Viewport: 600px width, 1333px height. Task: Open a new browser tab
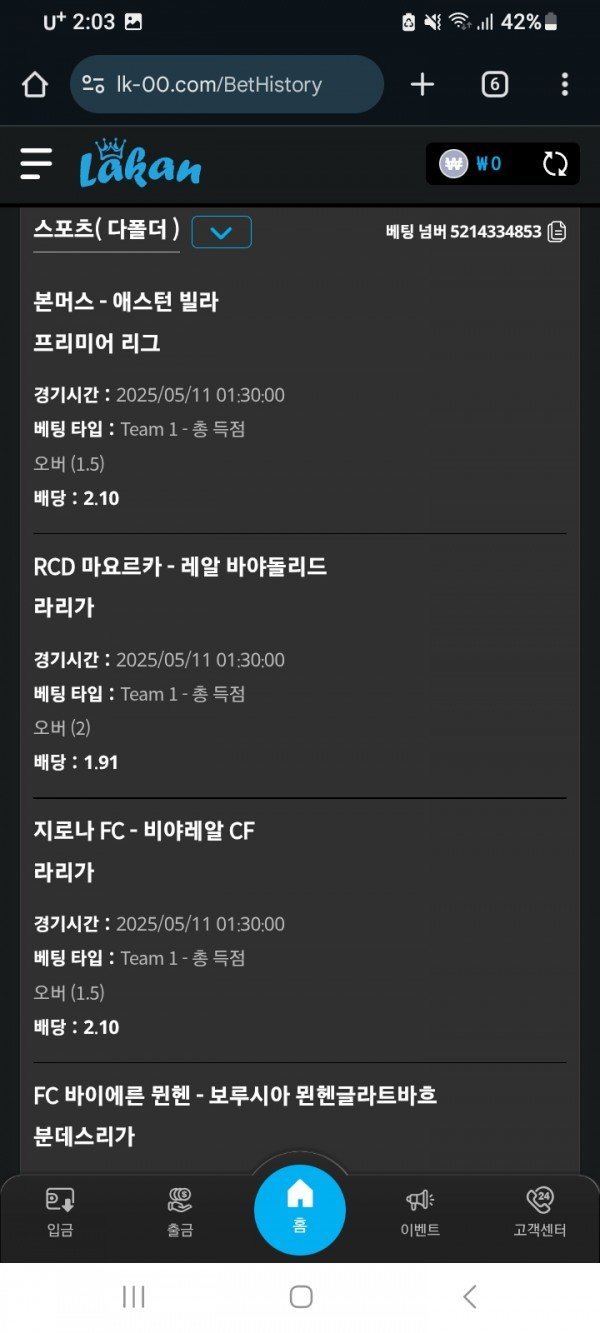(x=423, y=84)
